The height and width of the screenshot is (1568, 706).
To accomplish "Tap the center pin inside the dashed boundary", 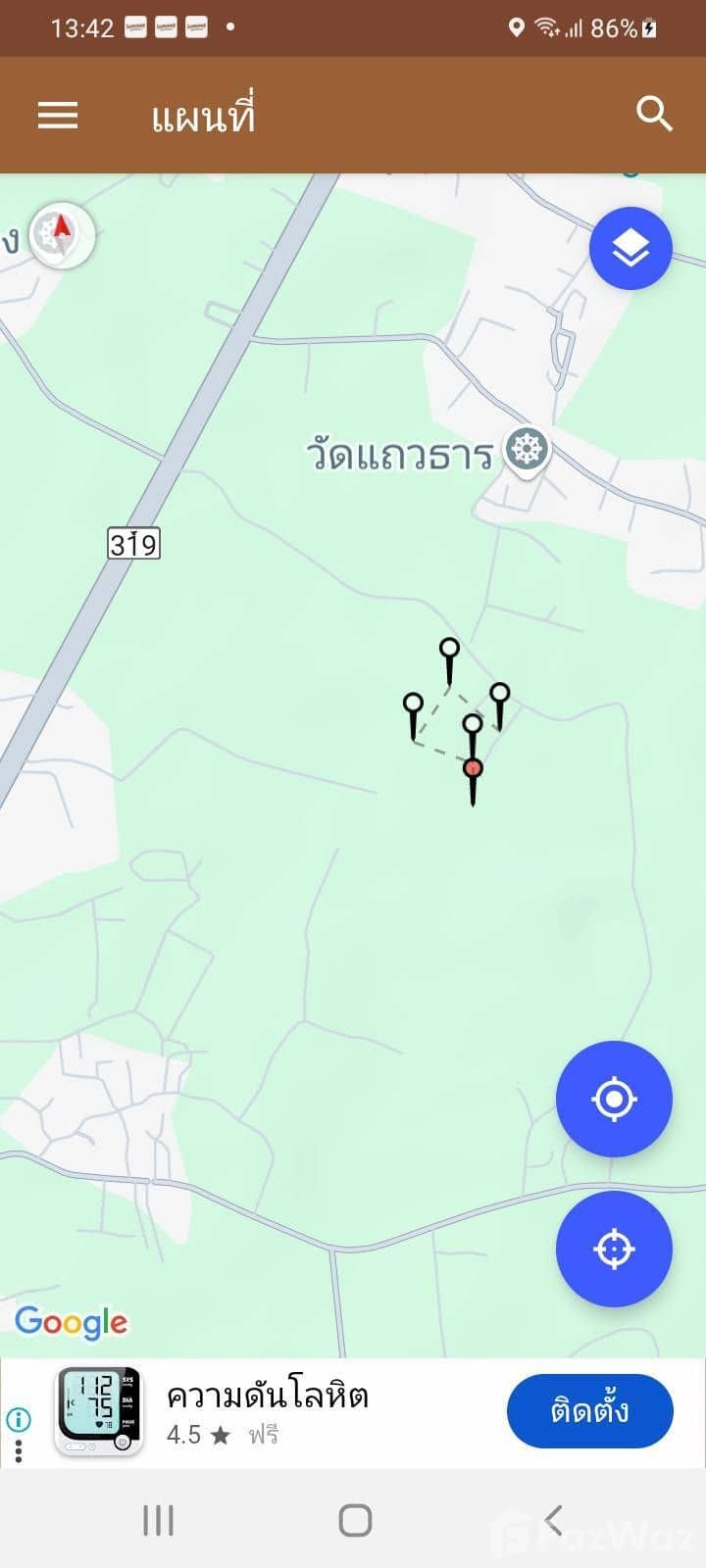I will [x=472, y=725].
